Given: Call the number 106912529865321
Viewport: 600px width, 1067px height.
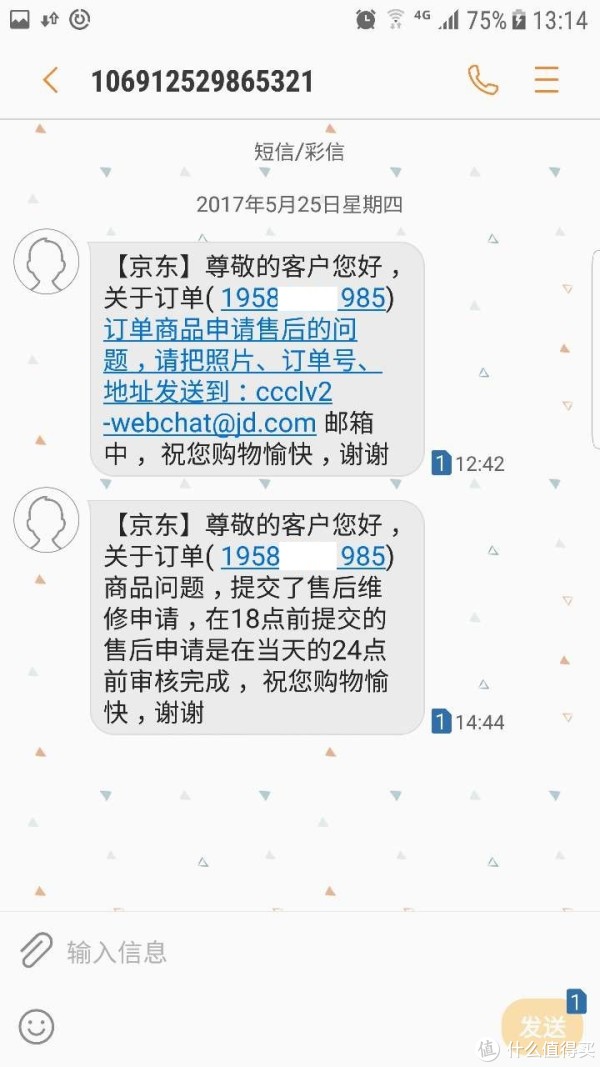Looking at the screenshot, I should click(x=483, y=80).
